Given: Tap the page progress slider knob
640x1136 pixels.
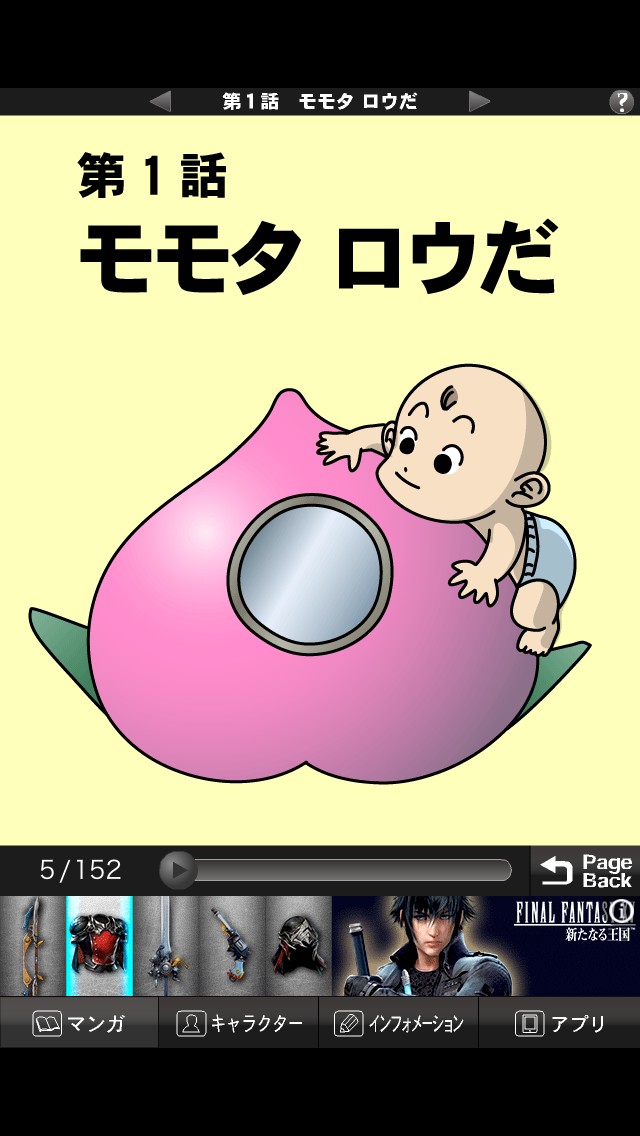Looking at the screenshot, I should tap(179, 870).
